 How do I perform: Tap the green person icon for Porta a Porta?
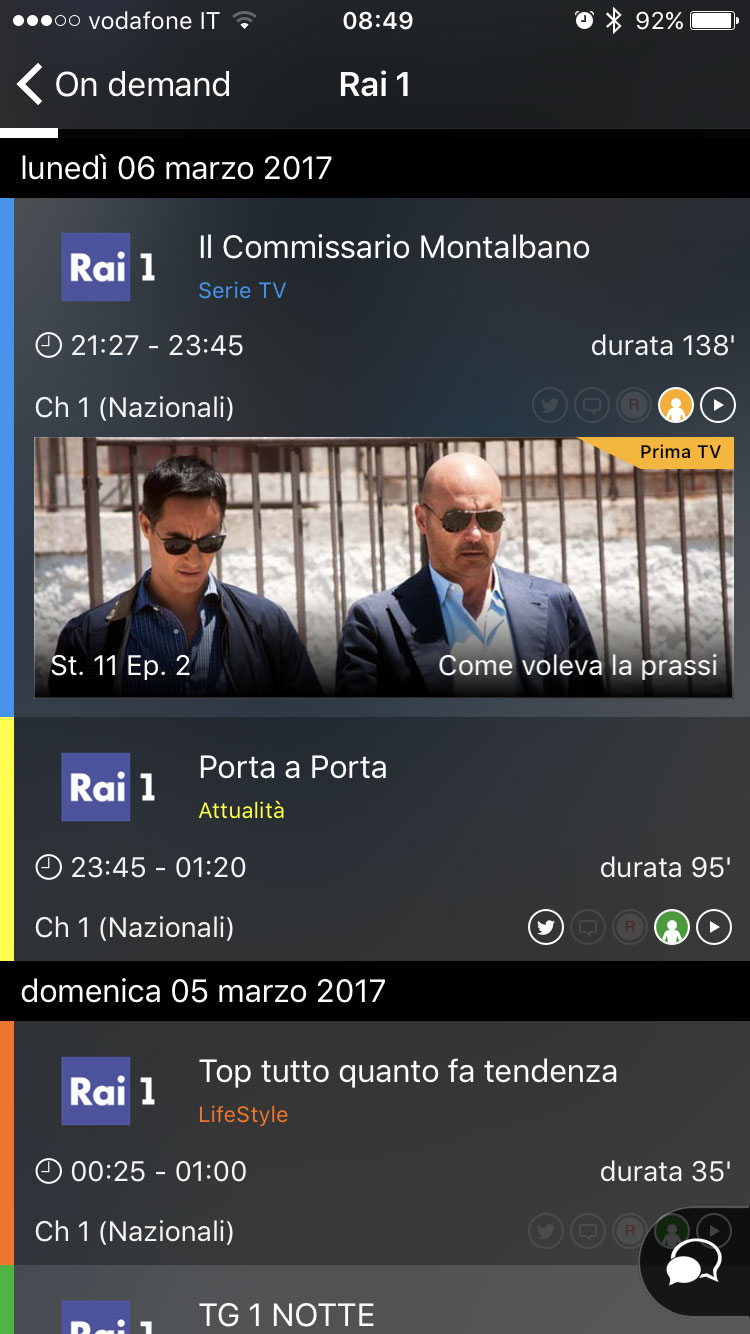tap(672, 928)
